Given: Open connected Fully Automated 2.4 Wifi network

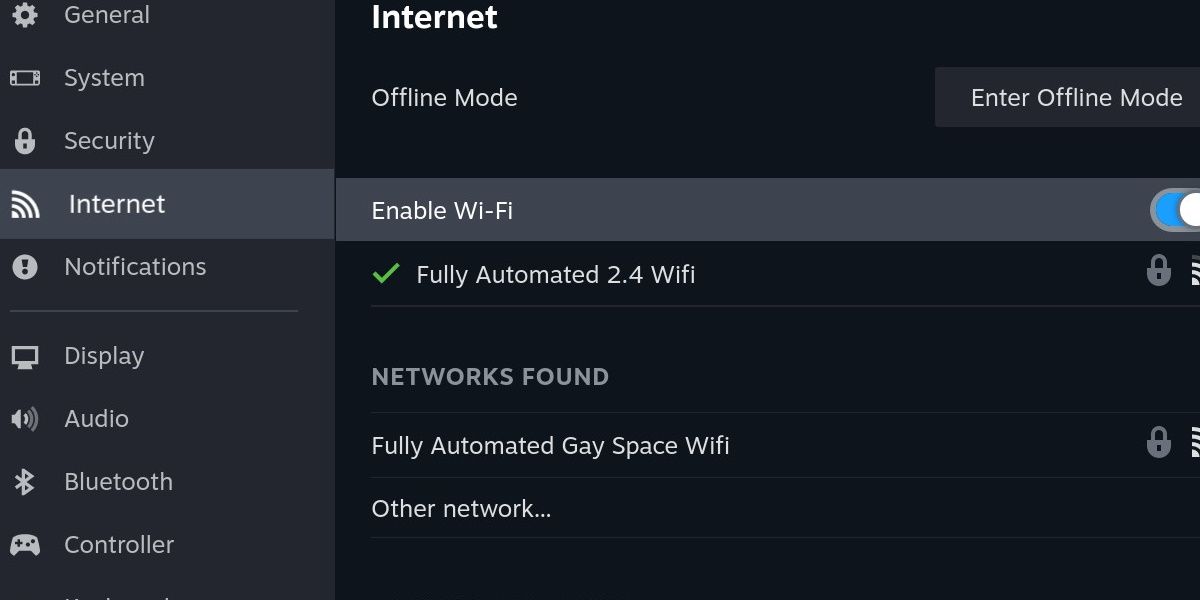Looking at the screenshot, I should pos(555,274).
